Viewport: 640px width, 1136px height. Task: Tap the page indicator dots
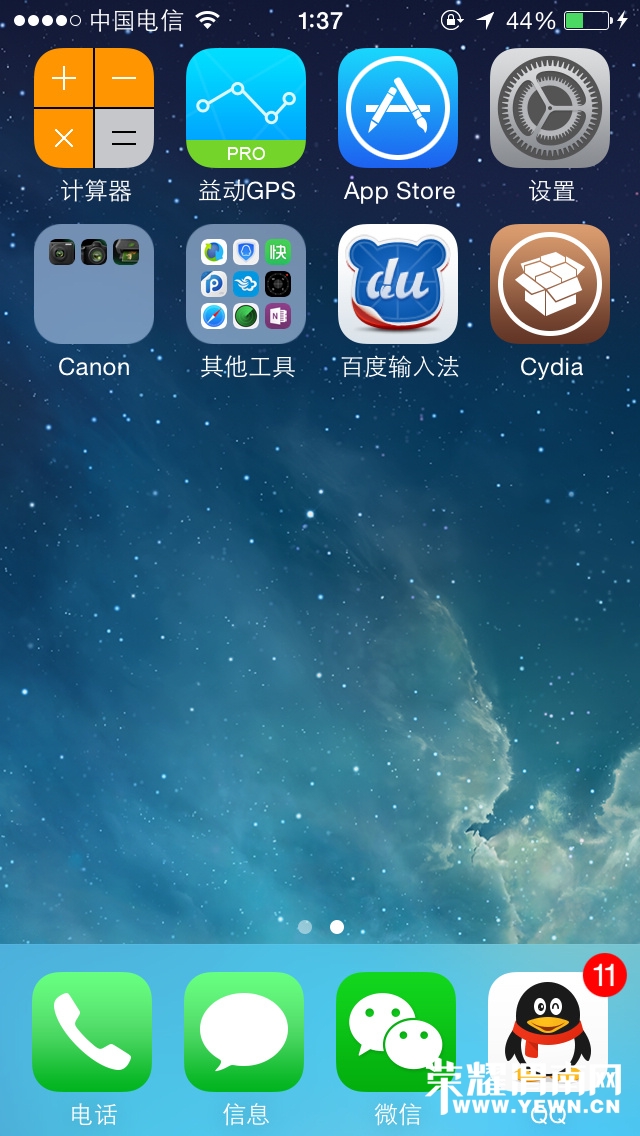(x=320, y=927)
